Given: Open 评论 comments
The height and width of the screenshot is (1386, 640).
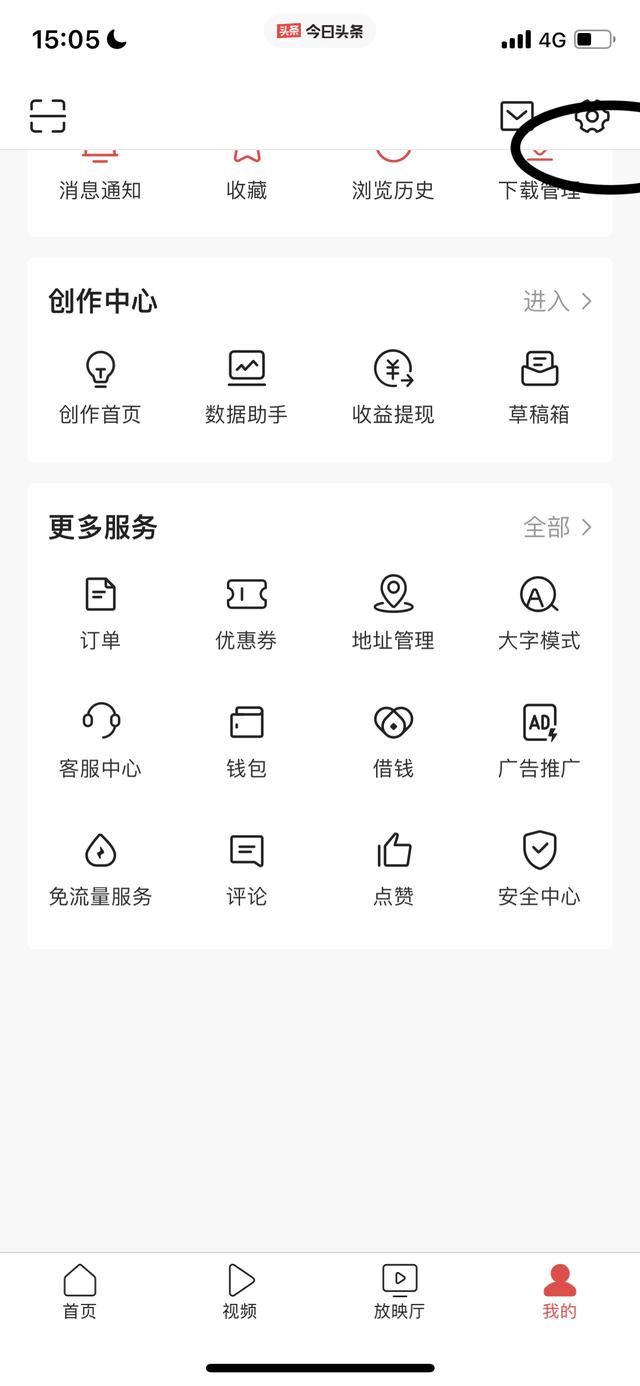Looking at the screenshot, I should 246,869.
